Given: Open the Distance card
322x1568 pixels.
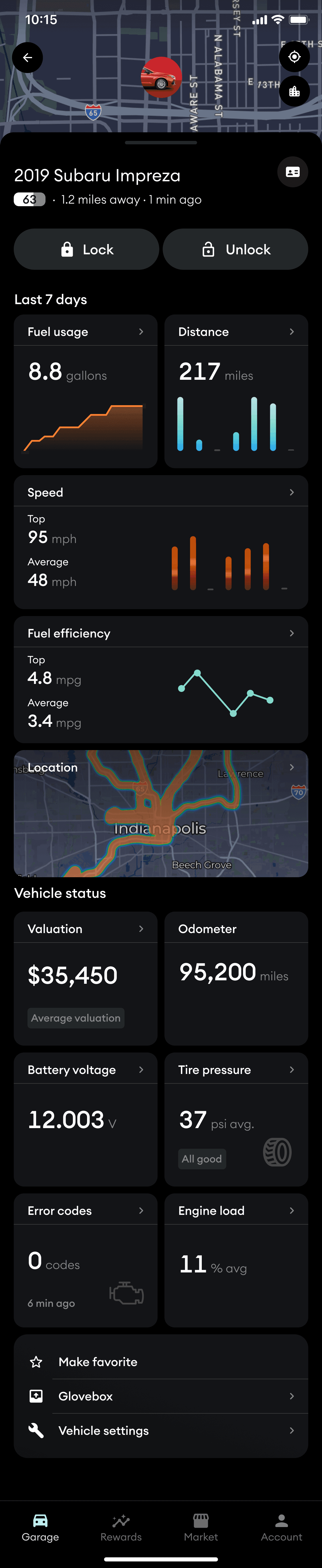Looking at the screenshot, I should (x=236, y=391).
